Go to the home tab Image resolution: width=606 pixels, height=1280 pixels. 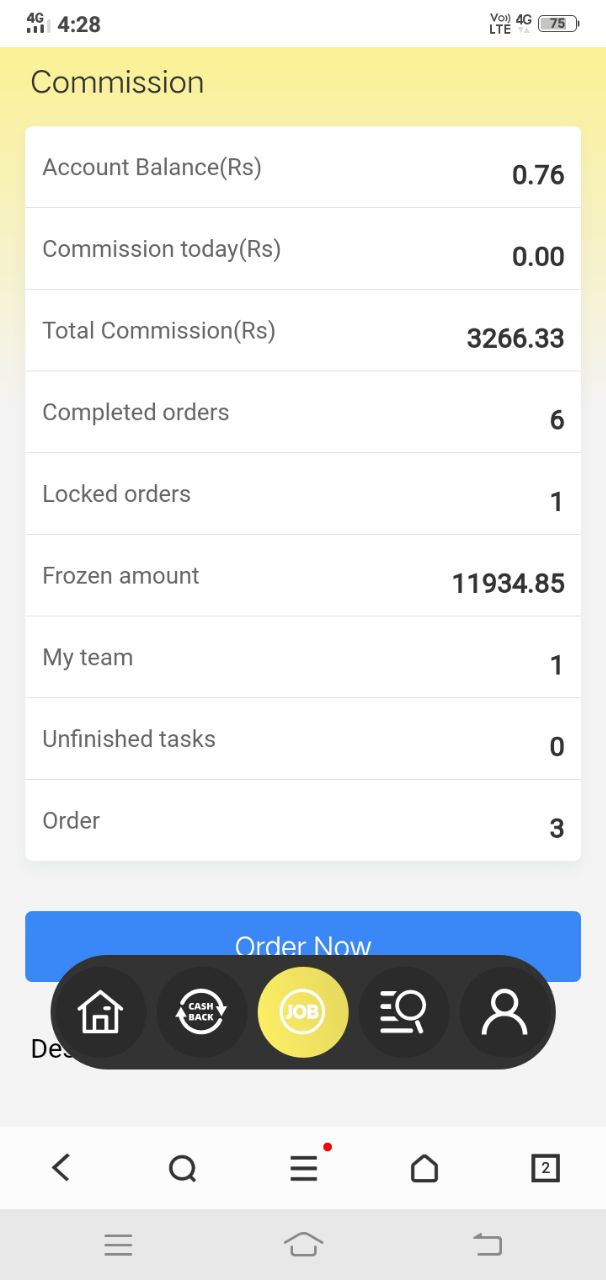point(100,1012)
